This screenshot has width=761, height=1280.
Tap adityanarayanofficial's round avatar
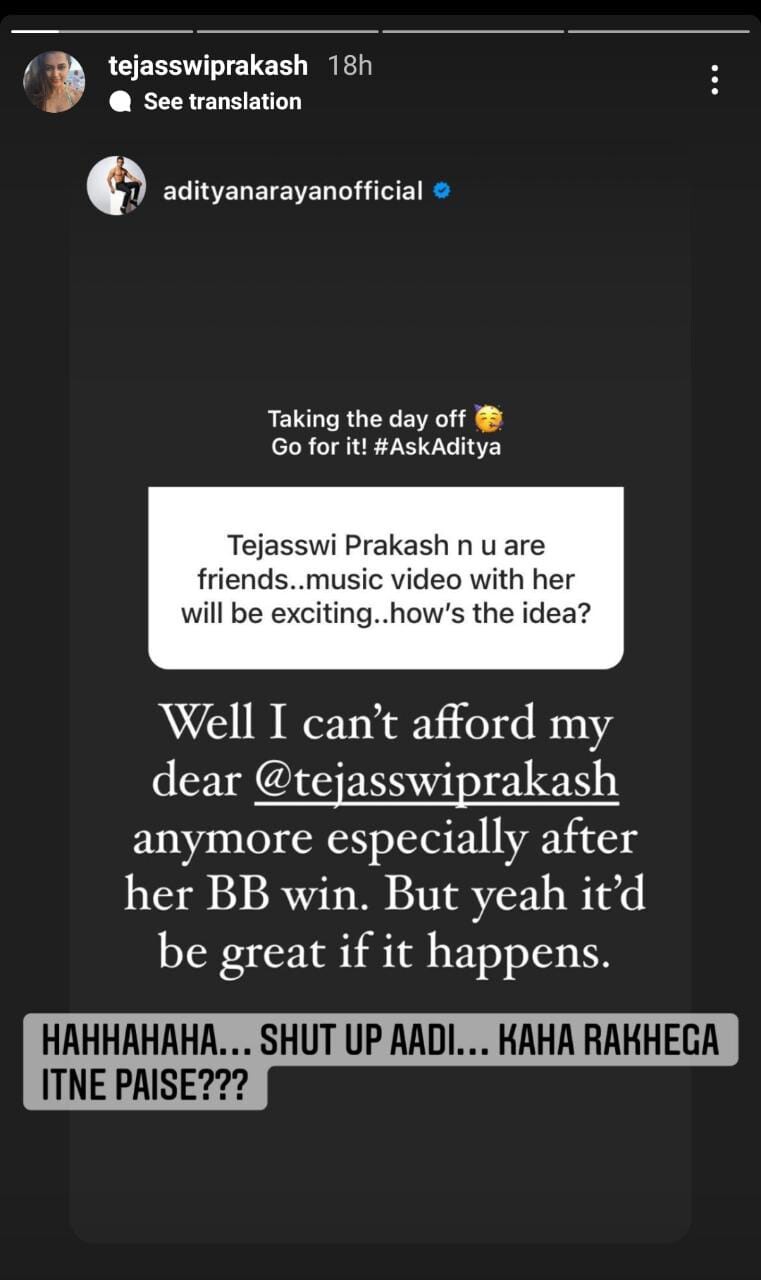(116, 186)
